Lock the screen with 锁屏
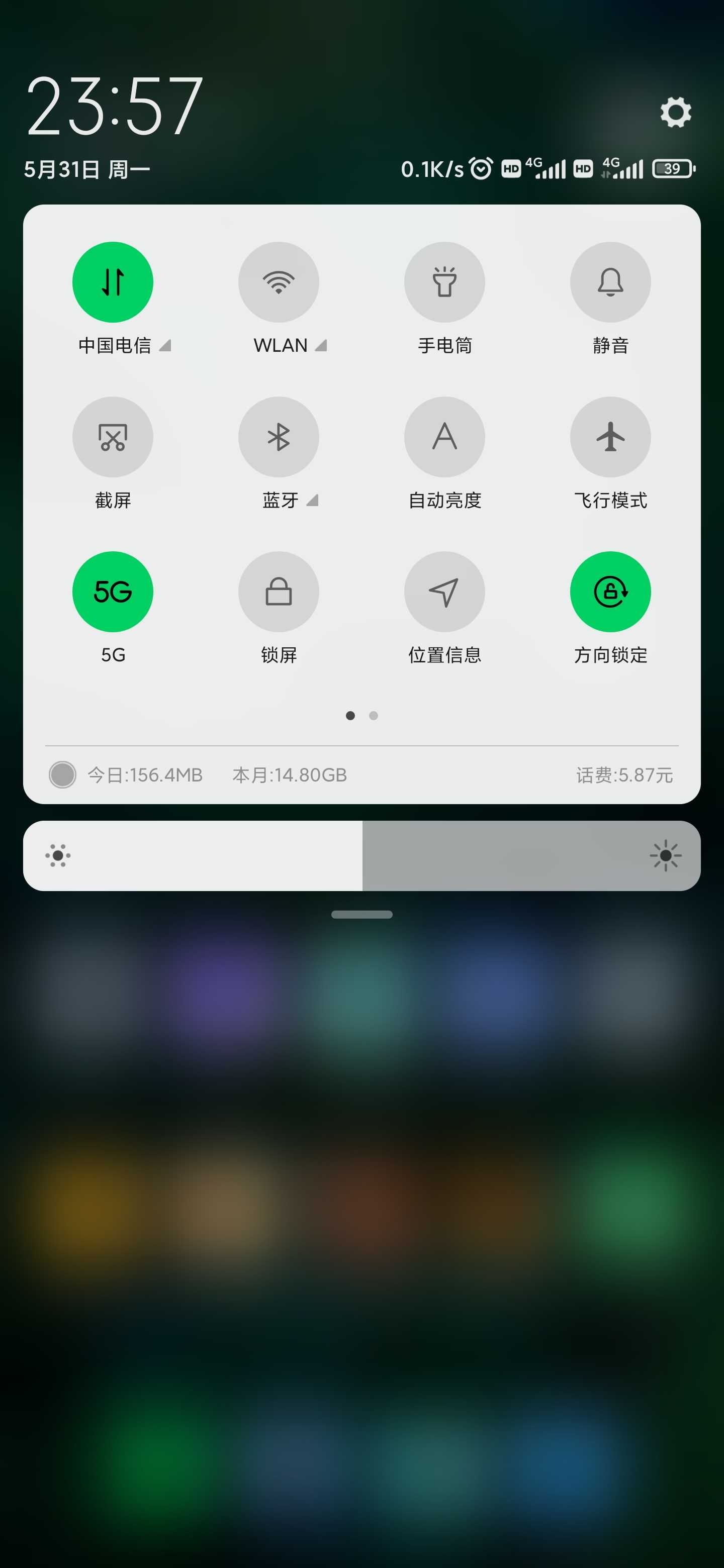 [x=278, y=591]
